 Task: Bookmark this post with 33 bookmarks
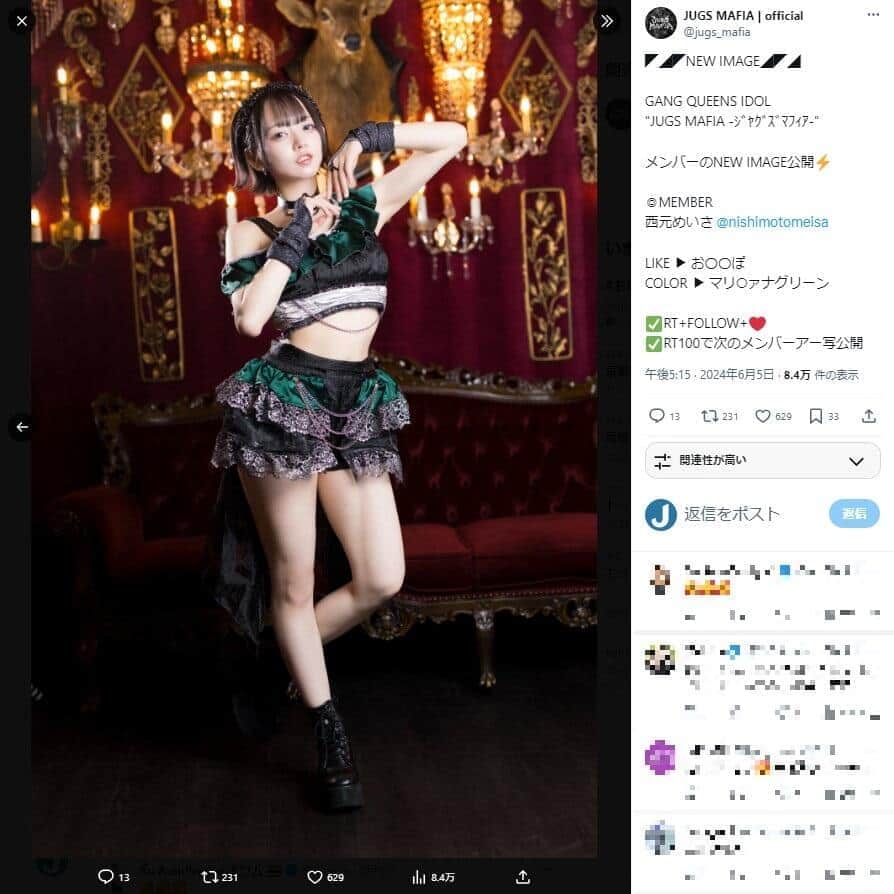(x=816, y=416)
